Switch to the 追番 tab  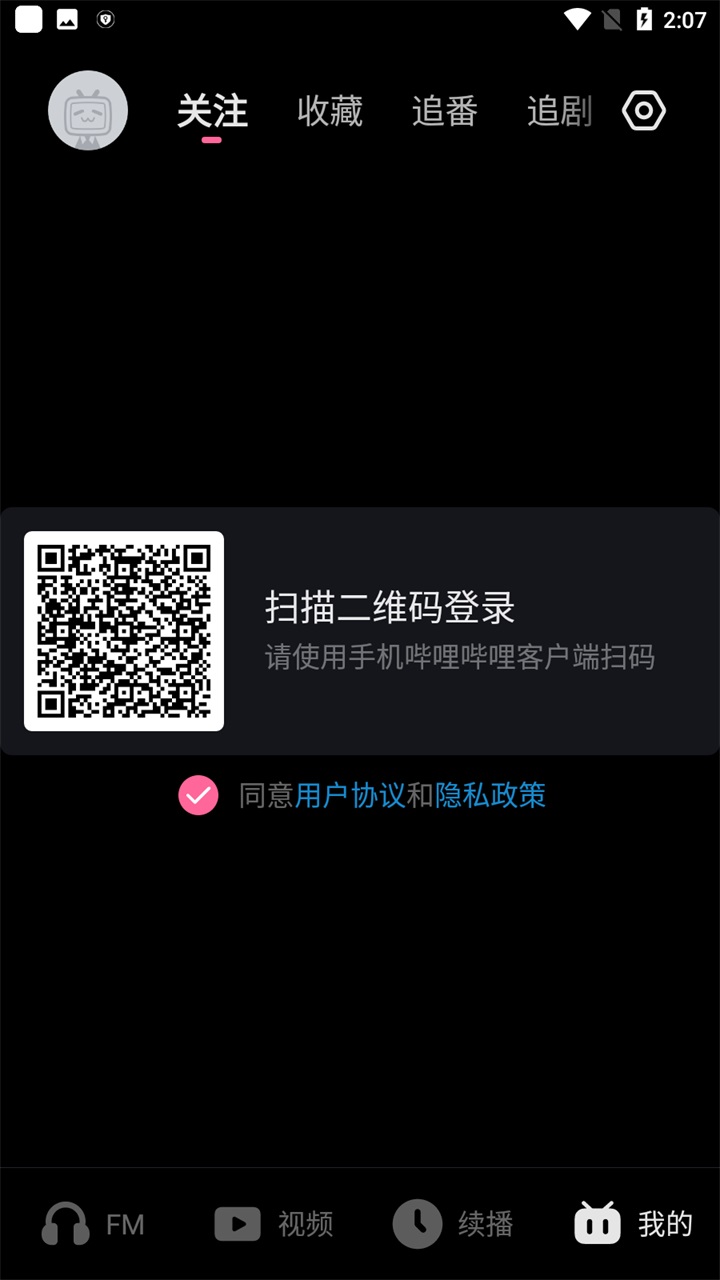click(x=445, y=111)
